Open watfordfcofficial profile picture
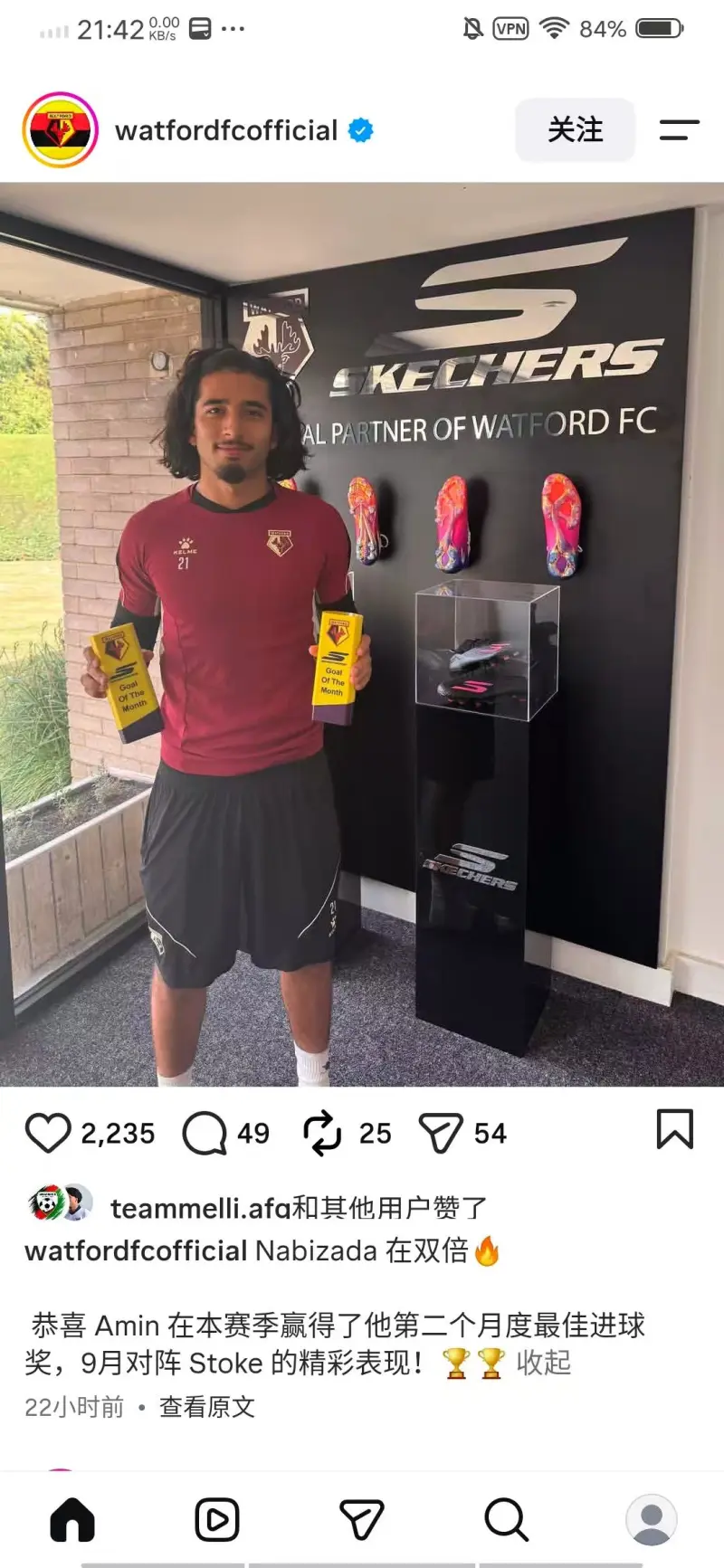This screenshot has width=724, height=1568. (x=60, y=130)
